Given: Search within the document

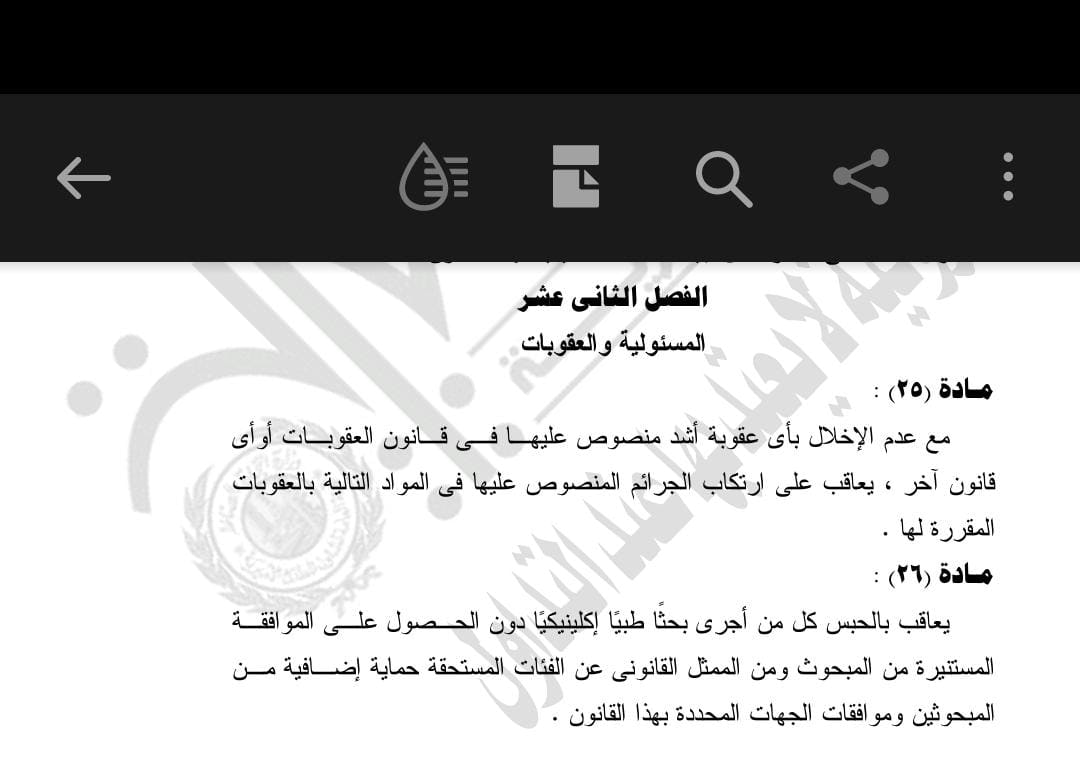Looking at the screenshot, I should tap(723, 179).
